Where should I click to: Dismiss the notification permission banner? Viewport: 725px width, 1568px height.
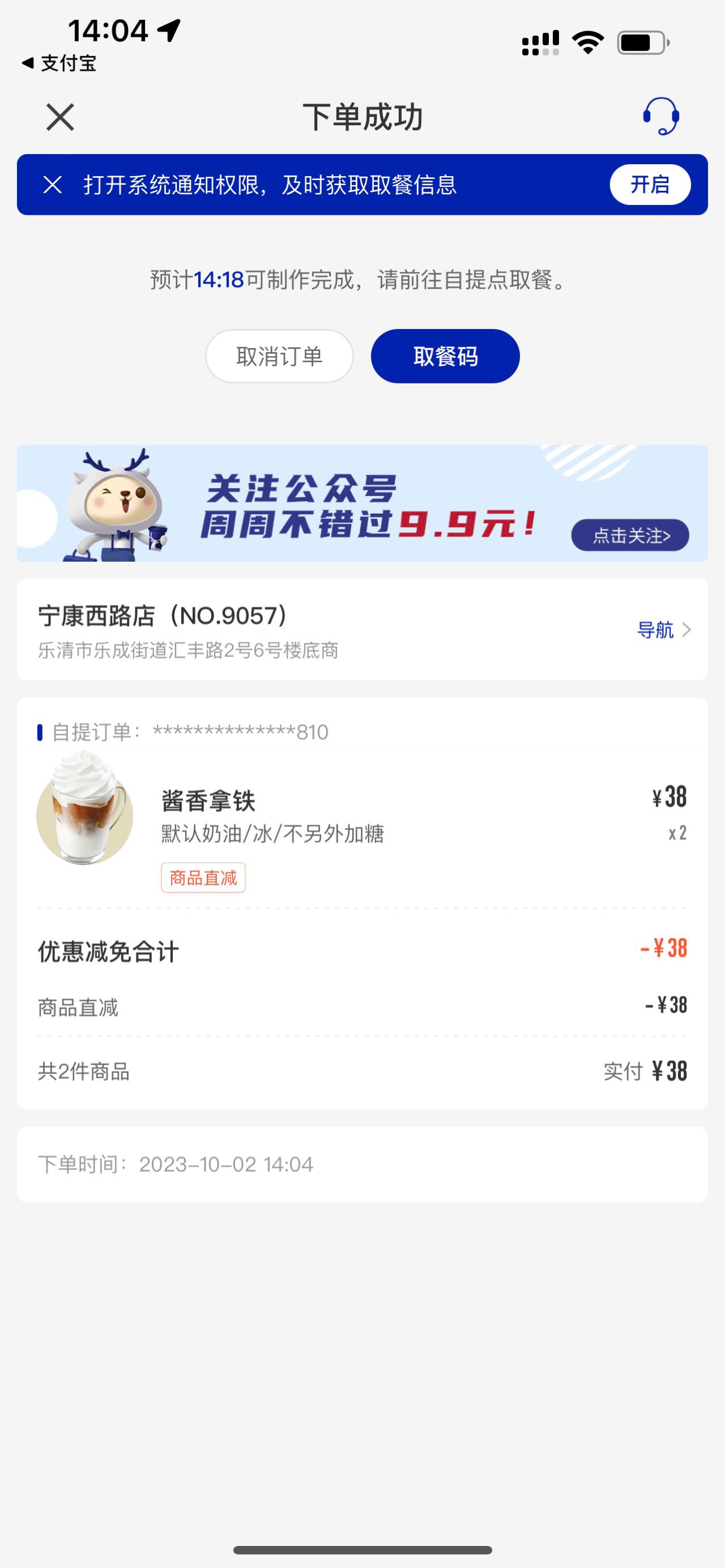(x=53, y=185)
